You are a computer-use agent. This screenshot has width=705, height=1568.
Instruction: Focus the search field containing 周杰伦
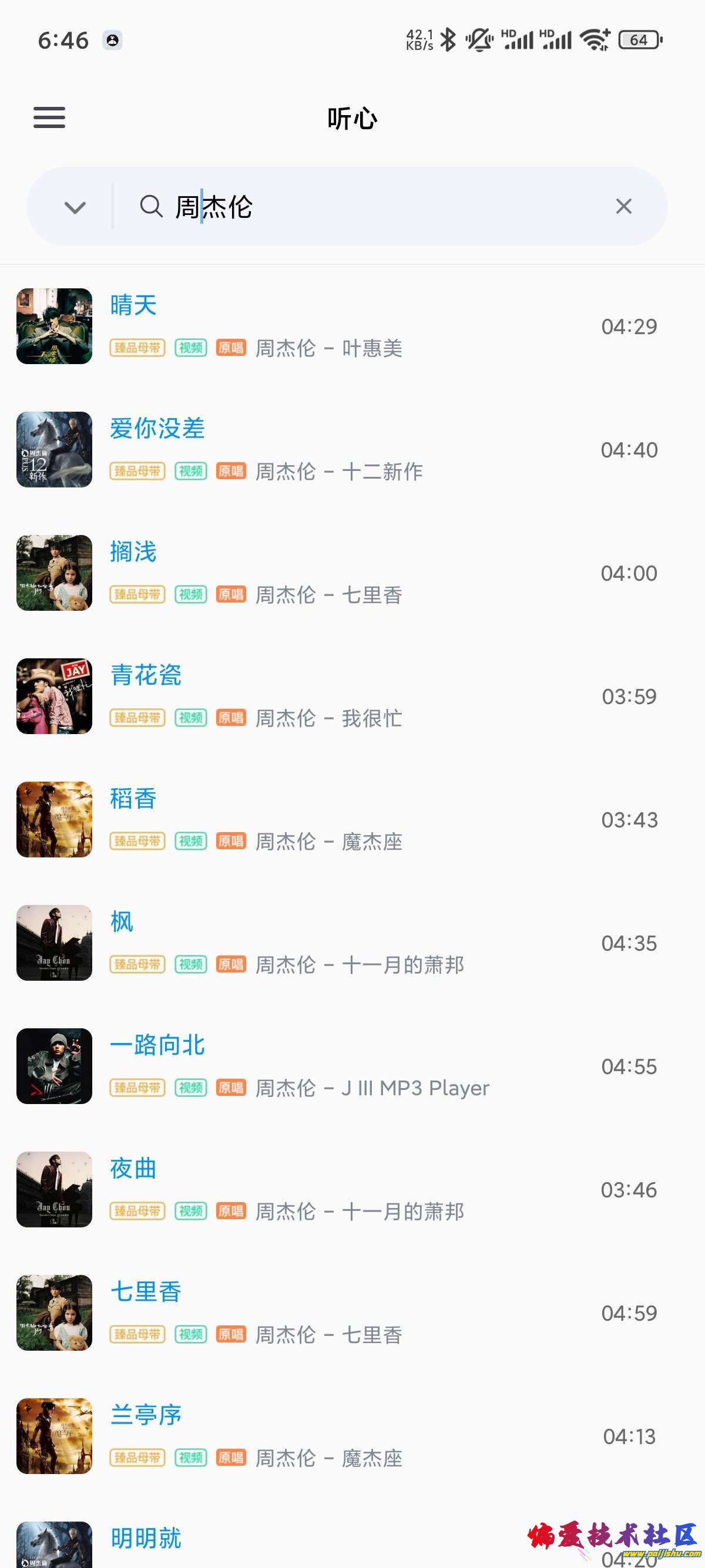click(x=365, y=207)
